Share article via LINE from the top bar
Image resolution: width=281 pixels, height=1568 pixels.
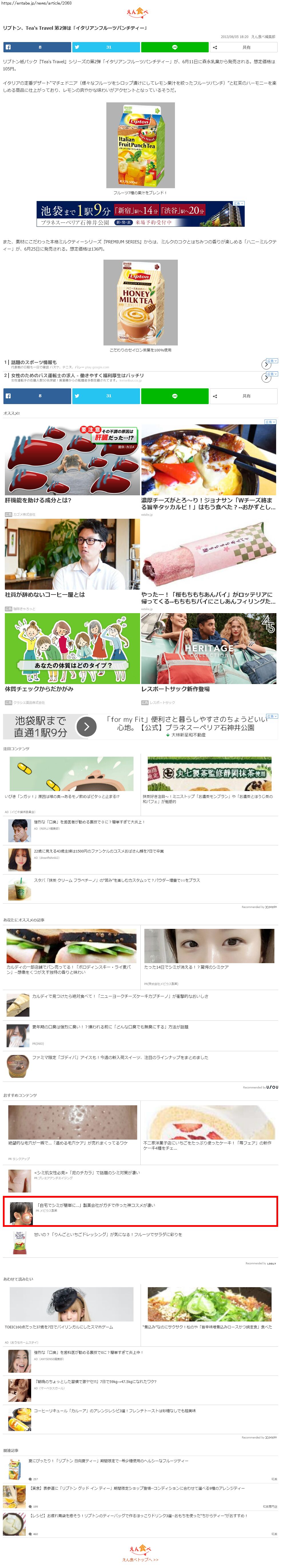click(175, 47)
